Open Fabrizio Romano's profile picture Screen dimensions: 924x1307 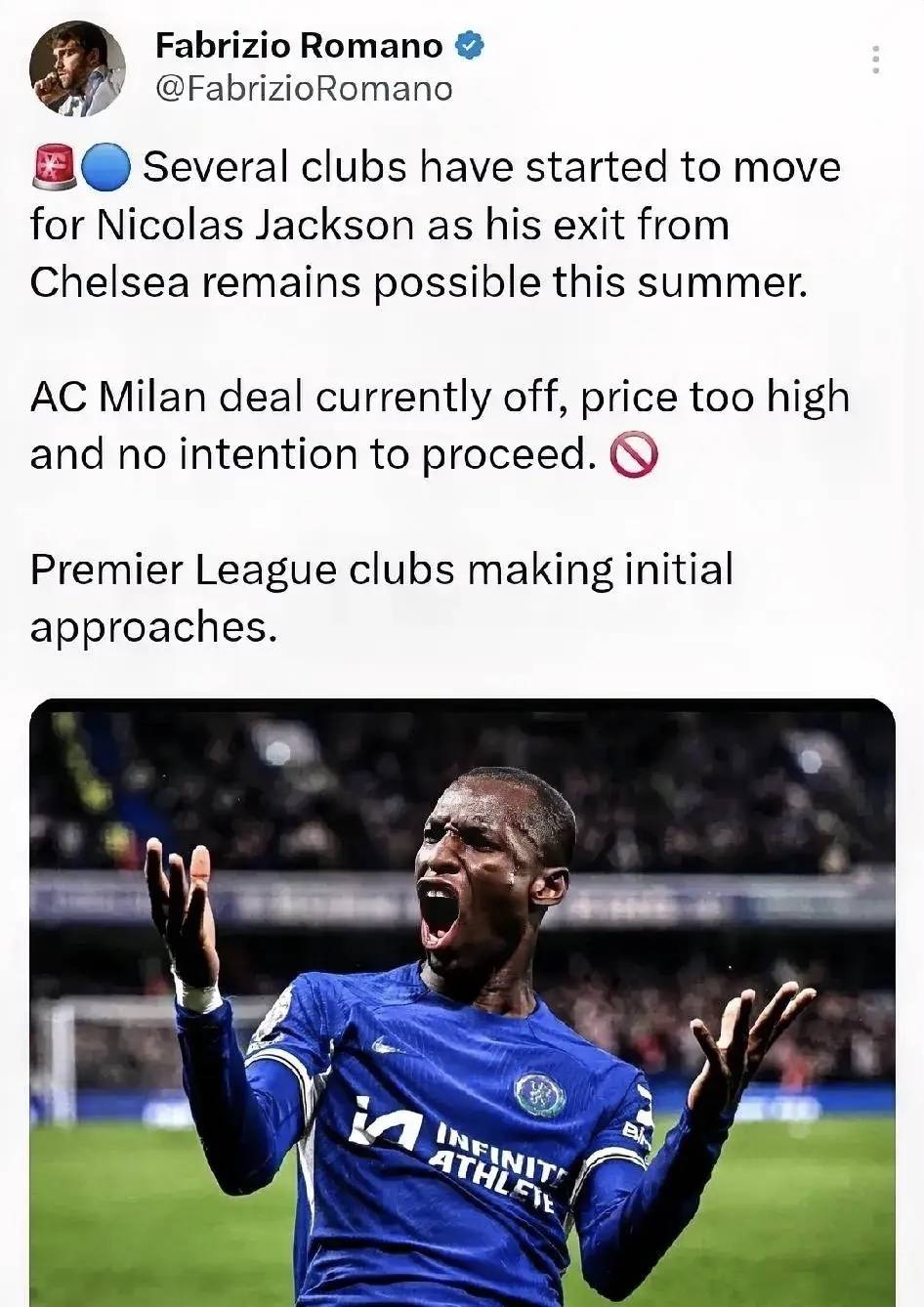point(77,68)
